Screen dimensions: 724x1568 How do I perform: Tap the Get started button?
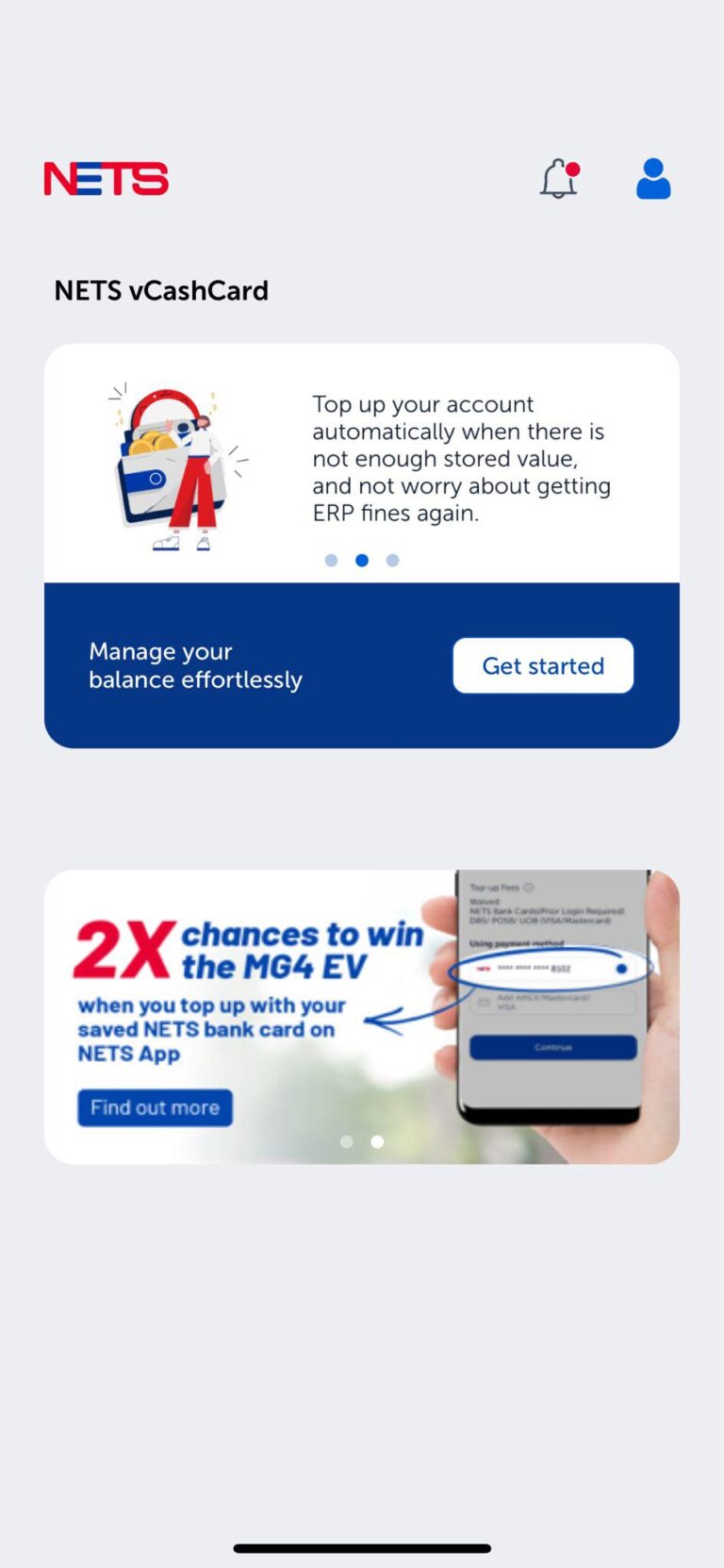pos(543,666)
